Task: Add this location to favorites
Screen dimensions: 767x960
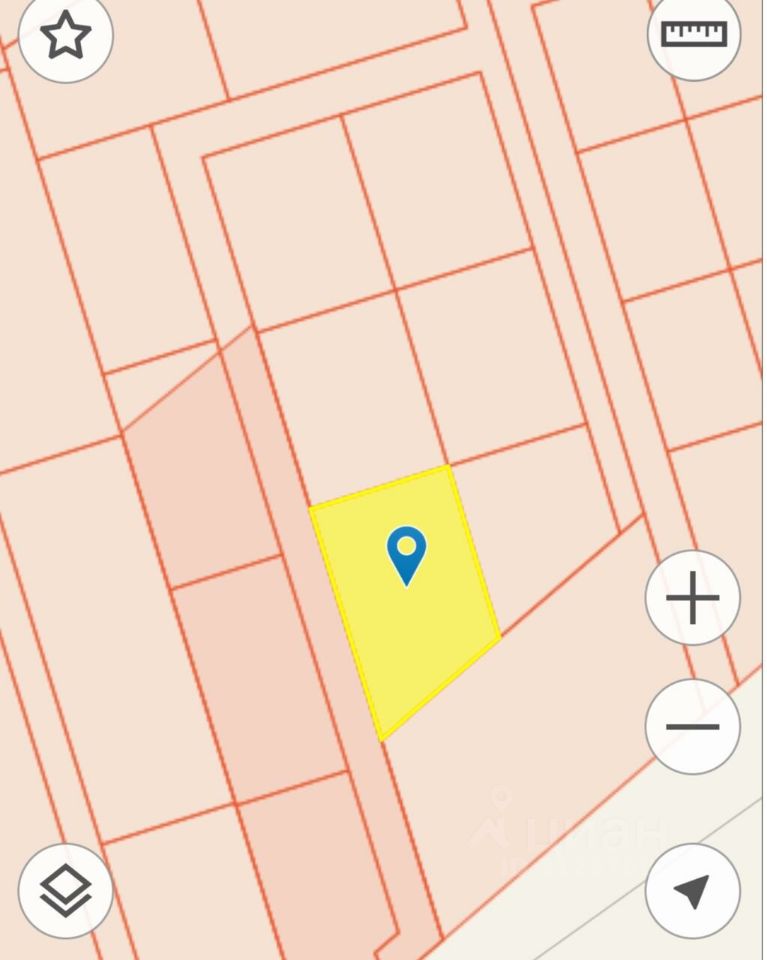Action: [66, 36]
